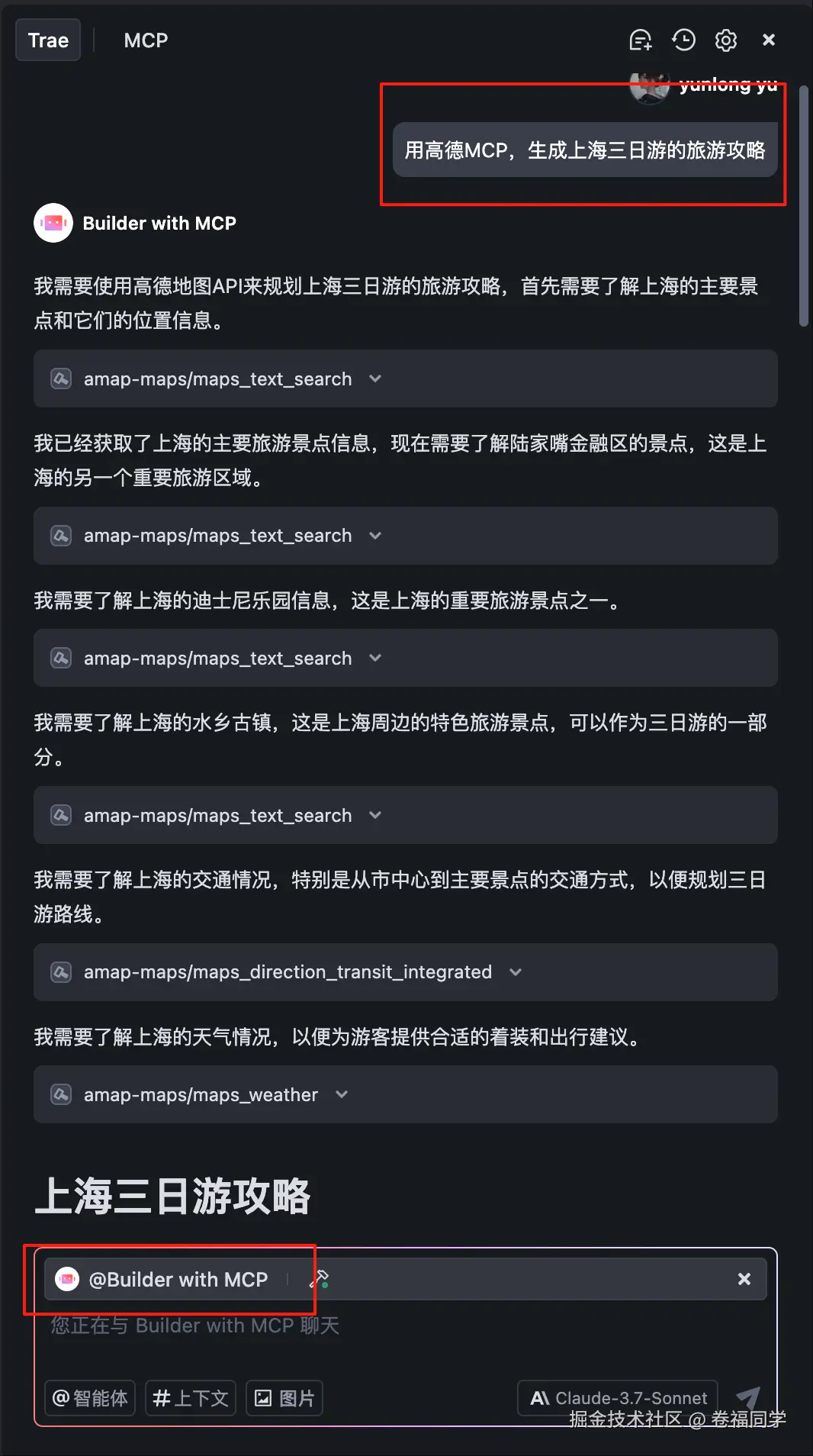Viewport: 813px width, 1456px height.
Task: Switch to the MCP tab
Action: click(x=146, y=40)
